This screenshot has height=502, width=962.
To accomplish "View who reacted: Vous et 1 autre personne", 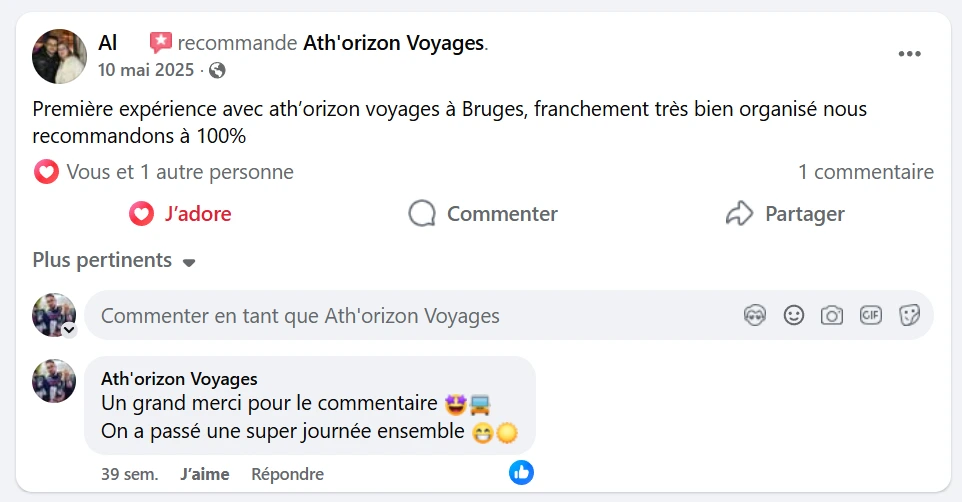I will coord(180,173).
